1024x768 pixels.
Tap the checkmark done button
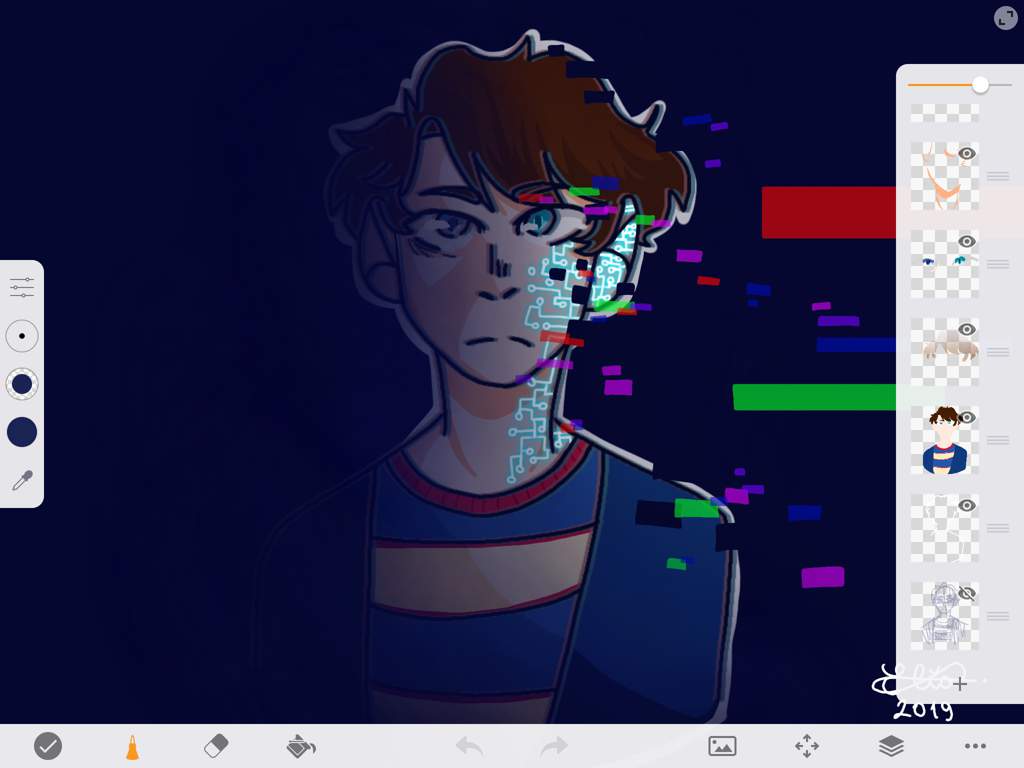tap(47, 746)
